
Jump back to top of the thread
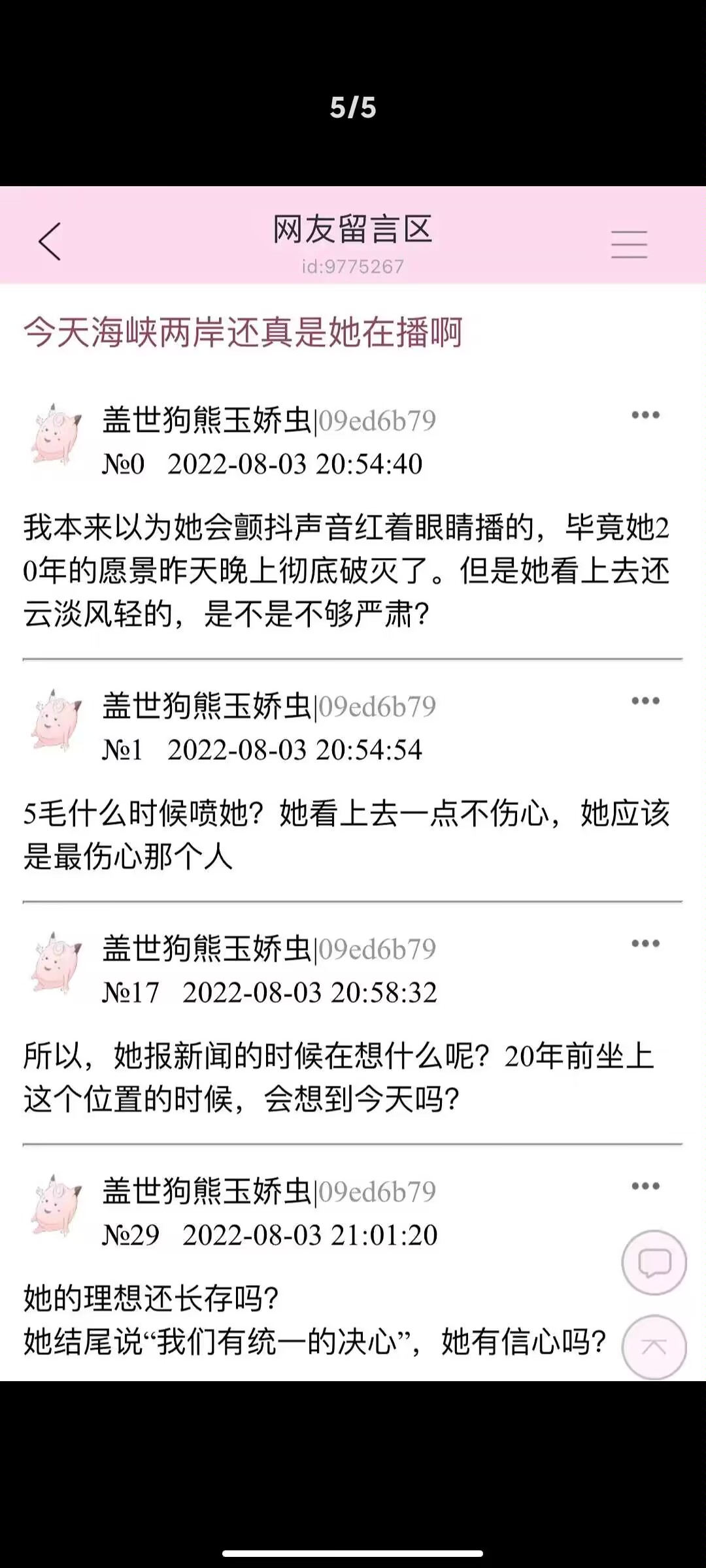[x=654, y=1346]
